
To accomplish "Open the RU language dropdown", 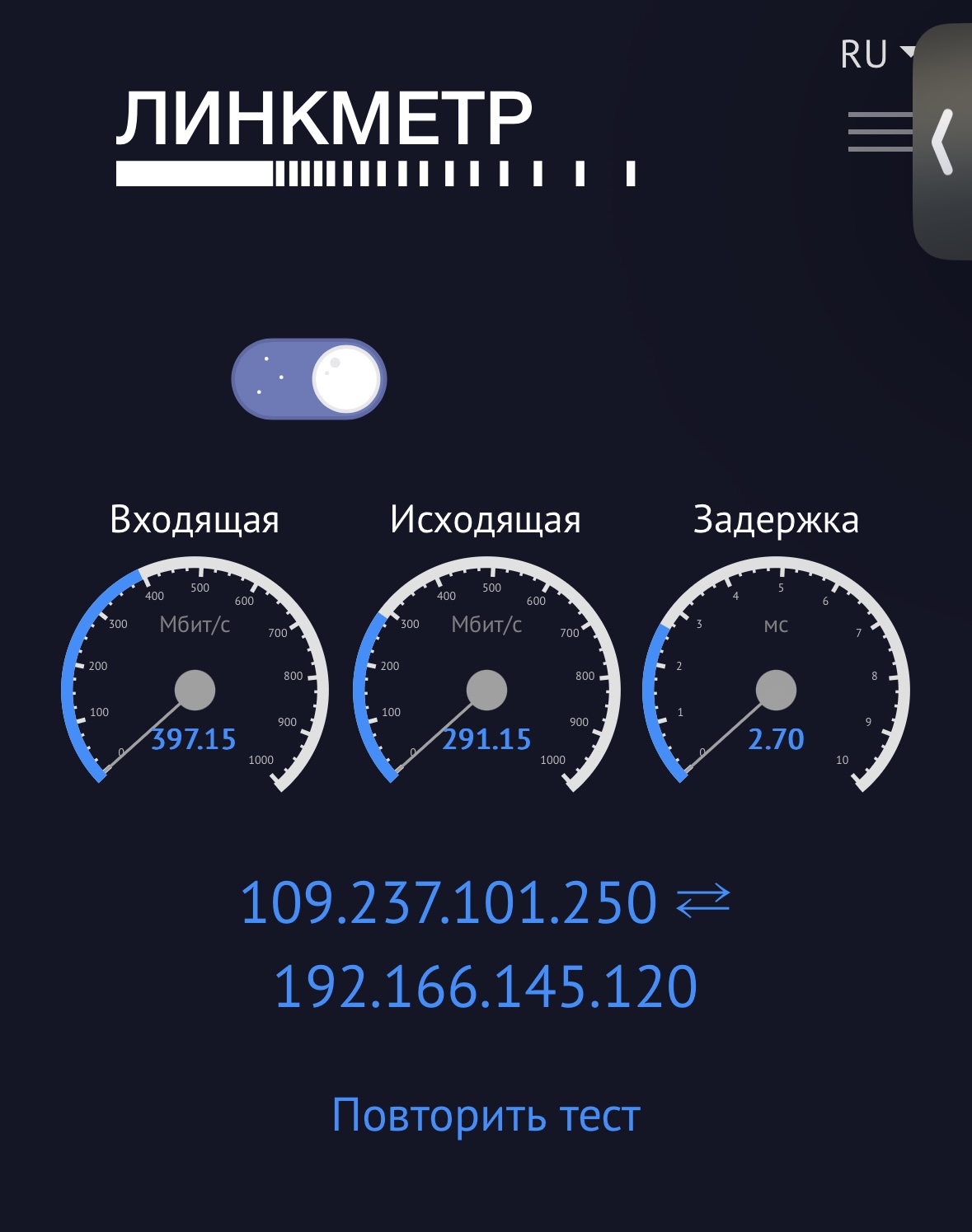I will pyautogui.click(x=876, y=54).
